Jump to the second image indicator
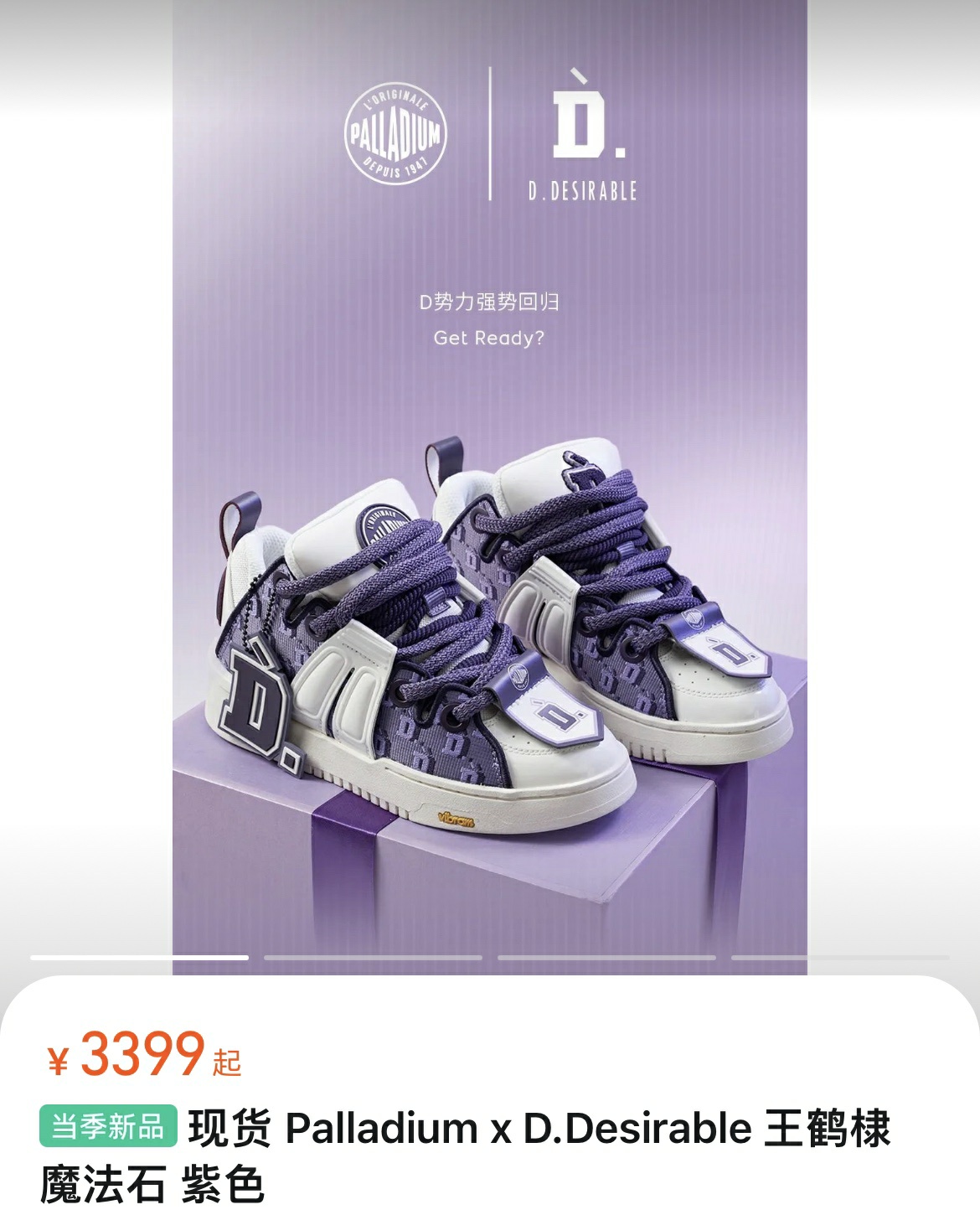 point(373,957)
